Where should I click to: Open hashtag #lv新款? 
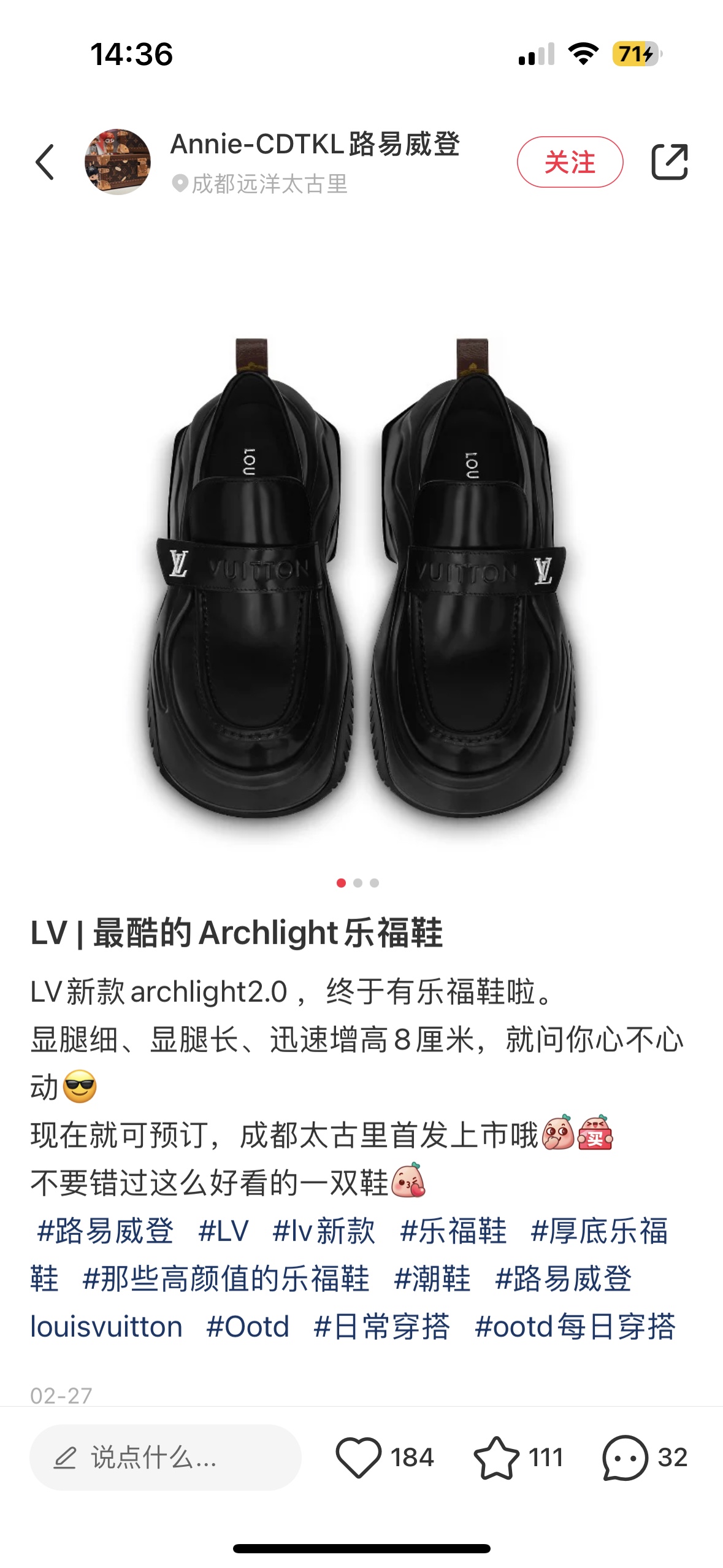coord(324,1231)
